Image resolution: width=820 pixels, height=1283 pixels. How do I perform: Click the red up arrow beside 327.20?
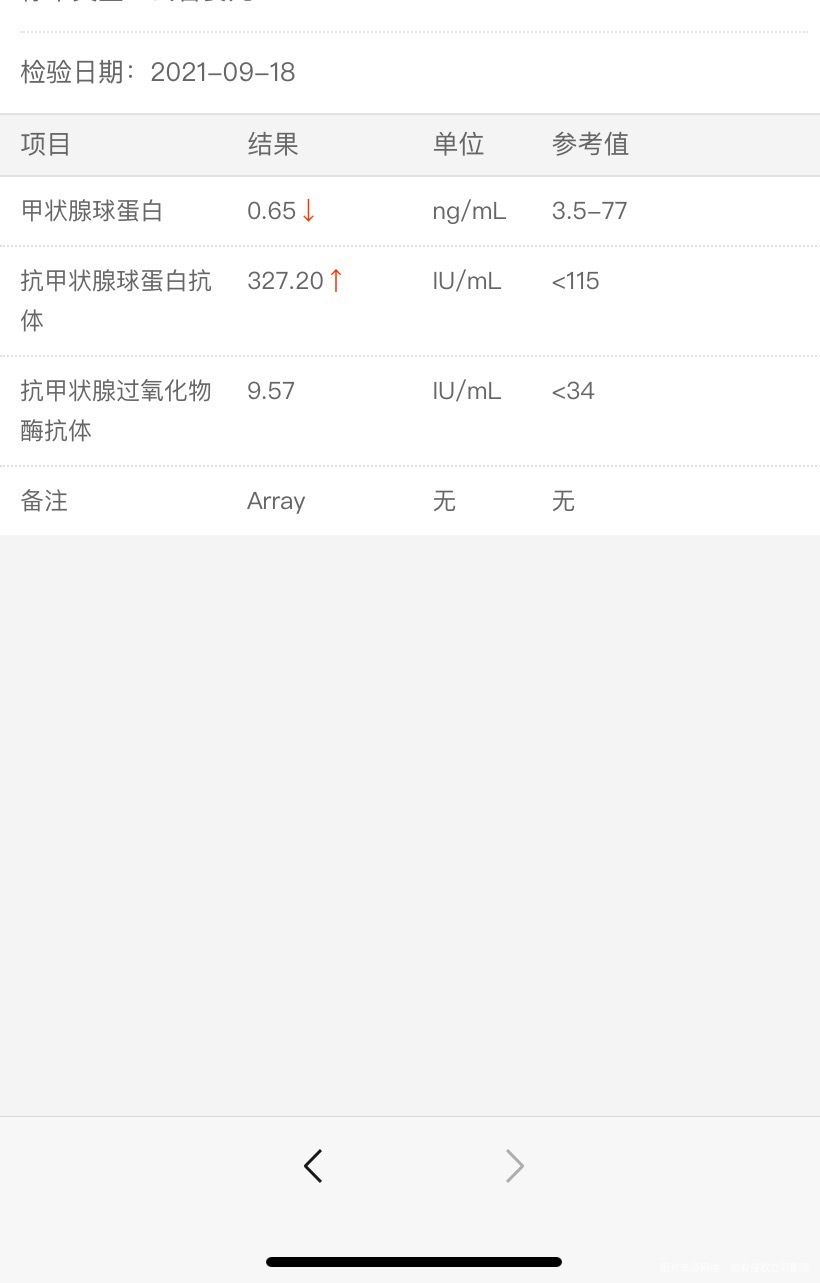pyautogui.click(x=337, y=281)
